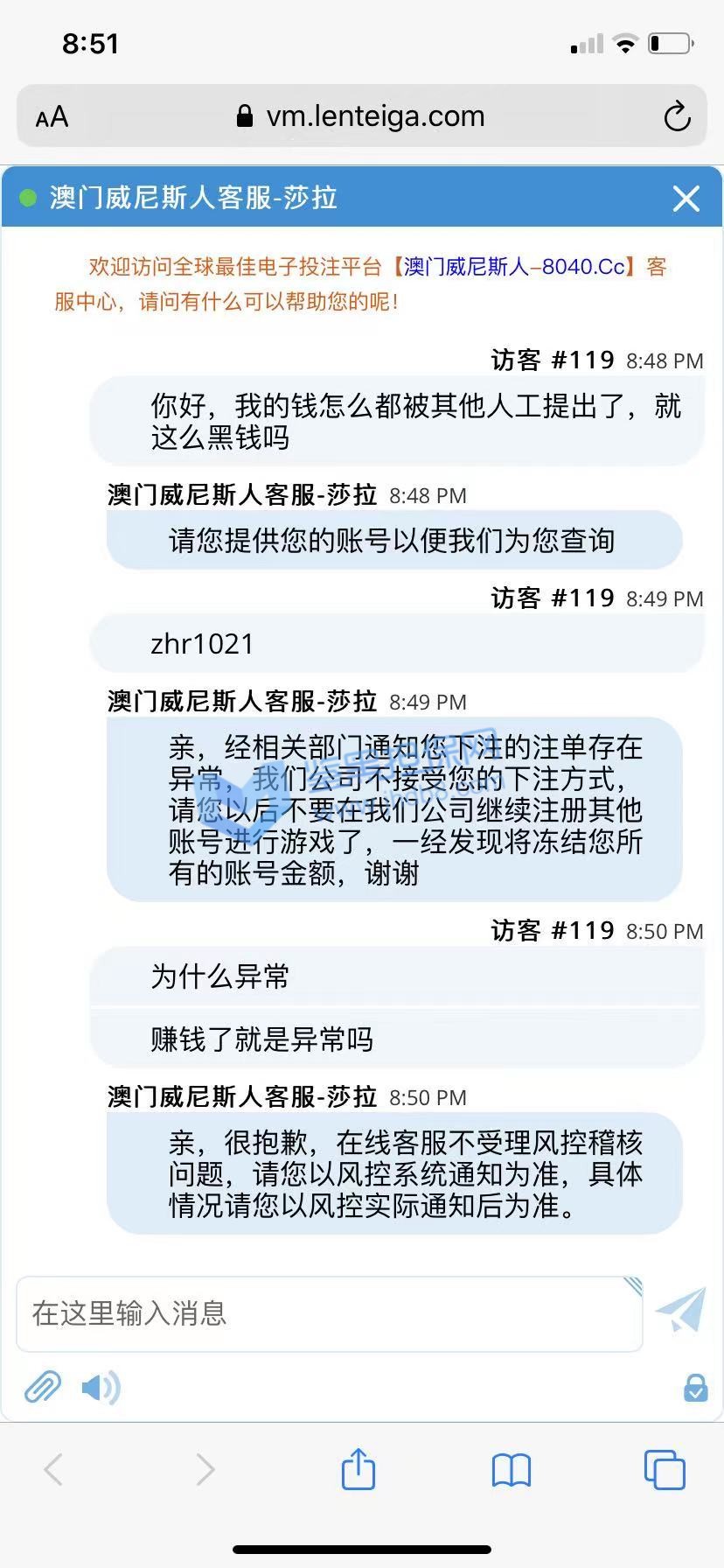Go back to the previous page

click(53, 1470)
